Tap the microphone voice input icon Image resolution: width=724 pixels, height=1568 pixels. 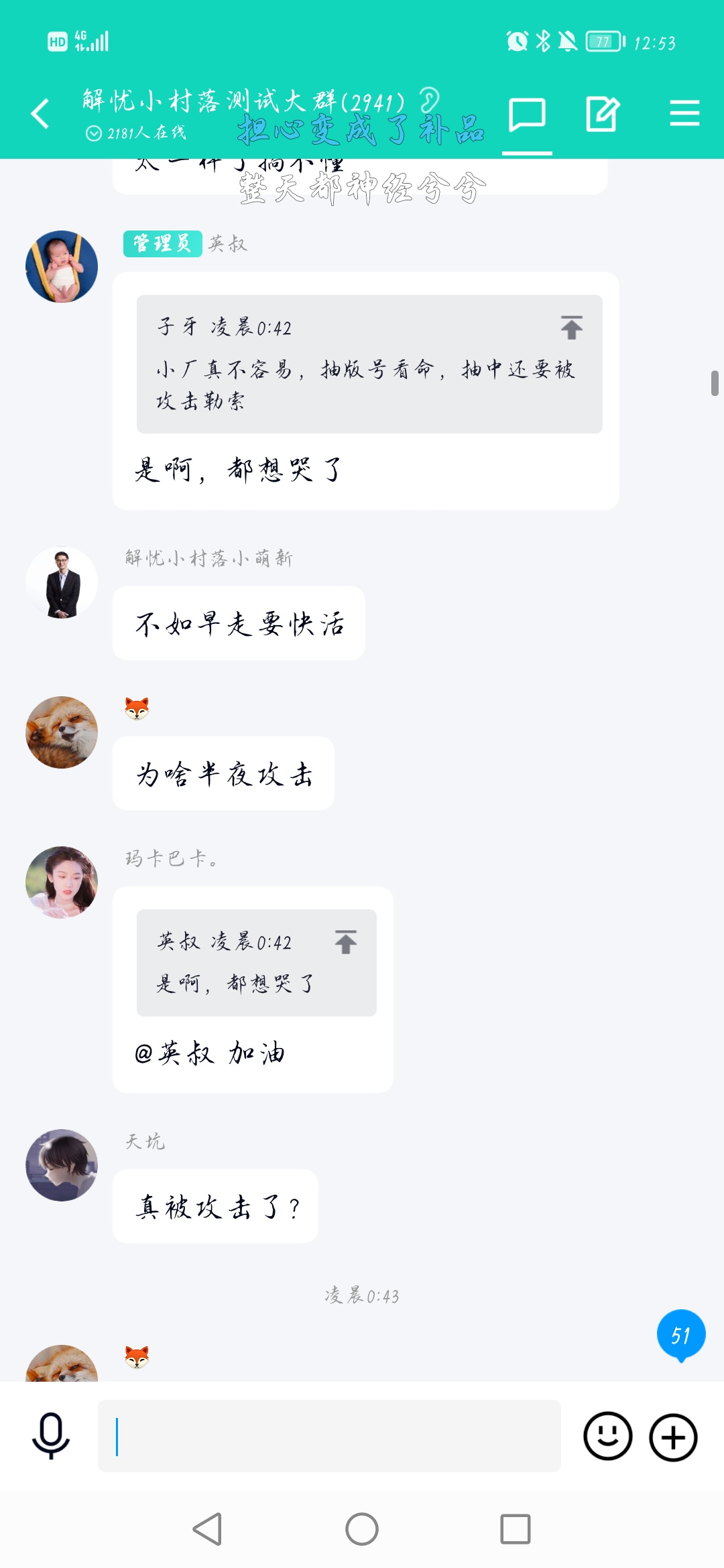[x=51, y=1436]
